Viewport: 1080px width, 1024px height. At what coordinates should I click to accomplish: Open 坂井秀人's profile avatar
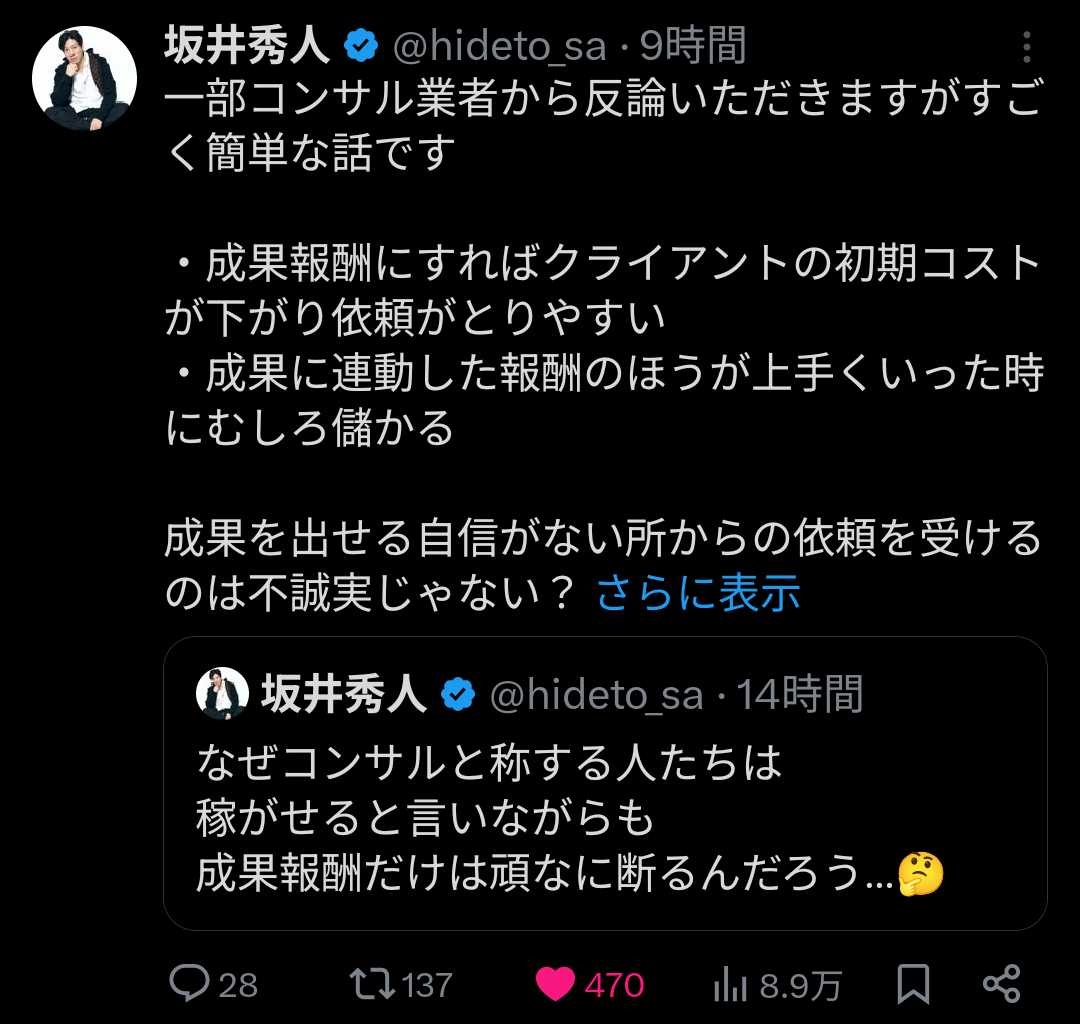(84, 79)
